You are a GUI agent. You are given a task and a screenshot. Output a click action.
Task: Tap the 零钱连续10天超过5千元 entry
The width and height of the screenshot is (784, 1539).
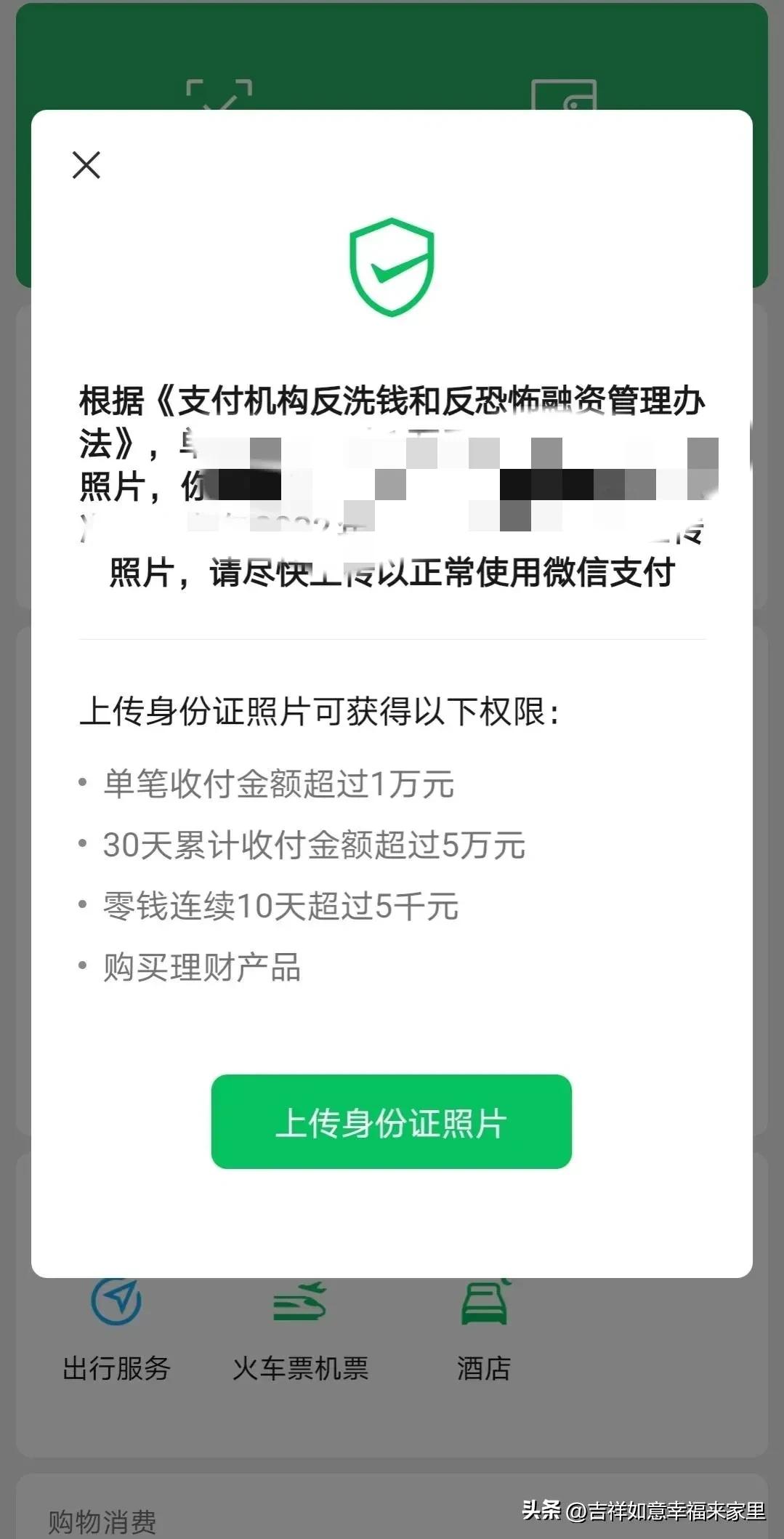278,905
